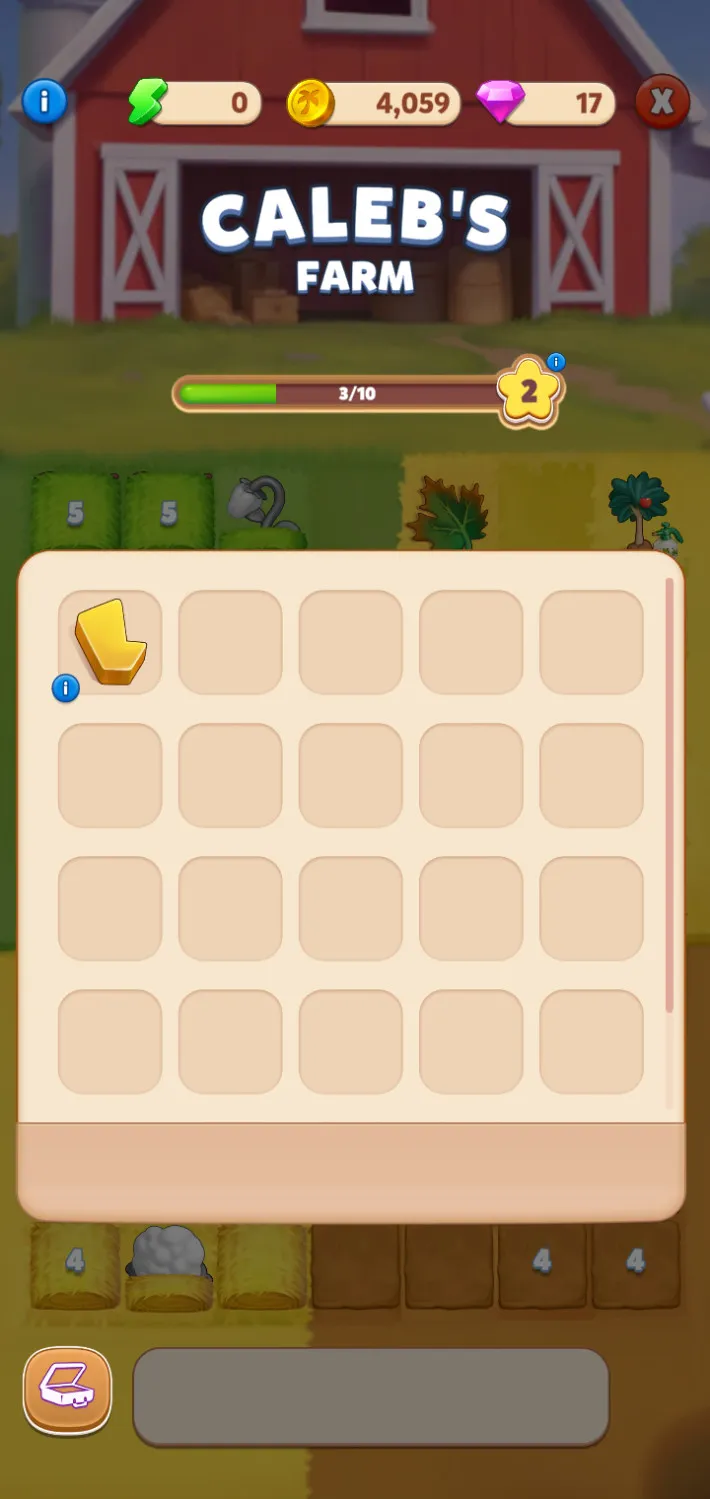Open the gold coins balance
This screenshot has height=1499, width=710.
(x=375, y=103)
